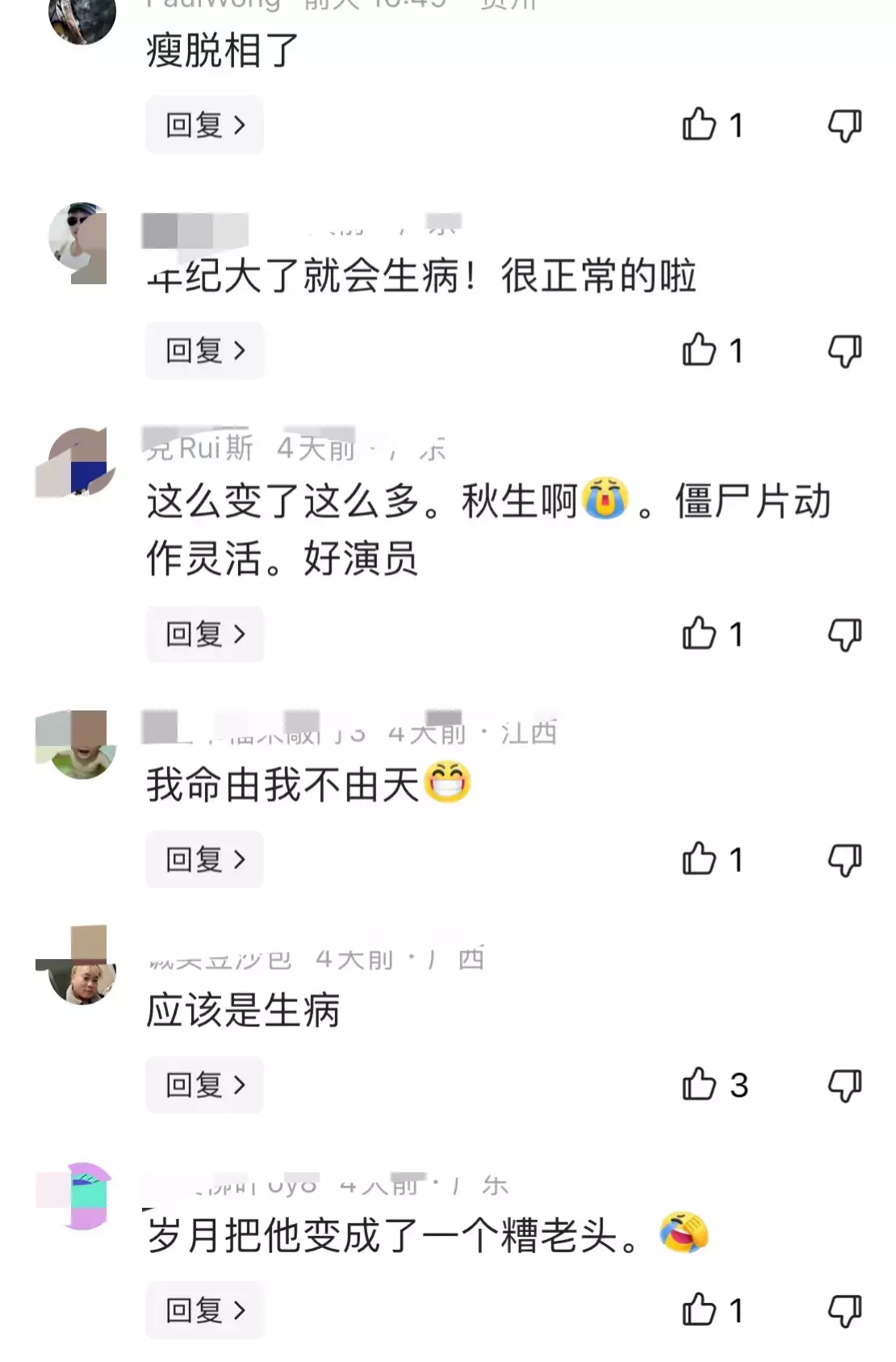Image resolution: width=896 pixels, height=1362 pixels.
Task: Reply to the comment '瘦脱相了'
Action: coord(204,125)
